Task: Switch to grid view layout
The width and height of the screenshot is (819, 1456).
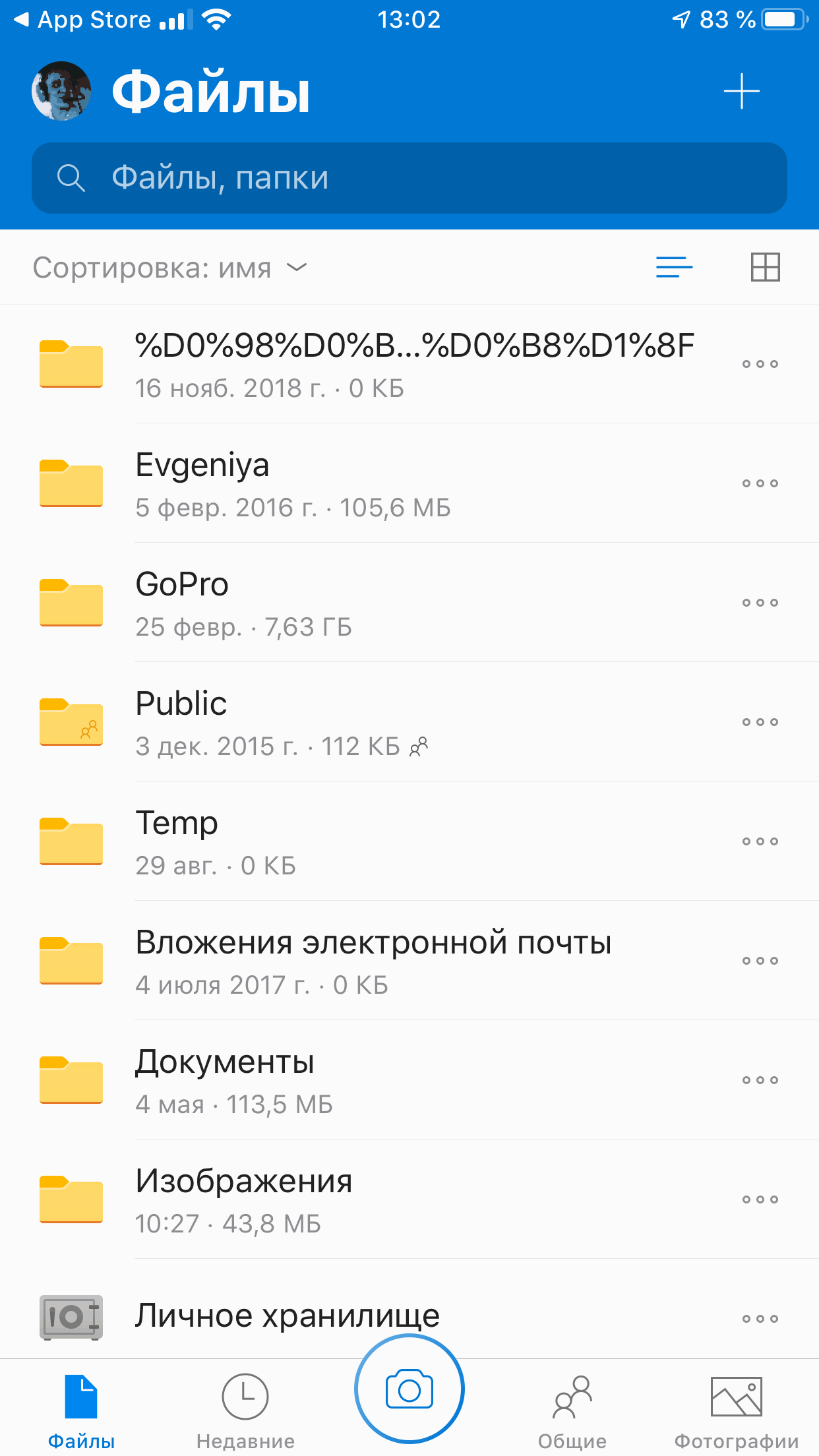Action: (765, 267)
